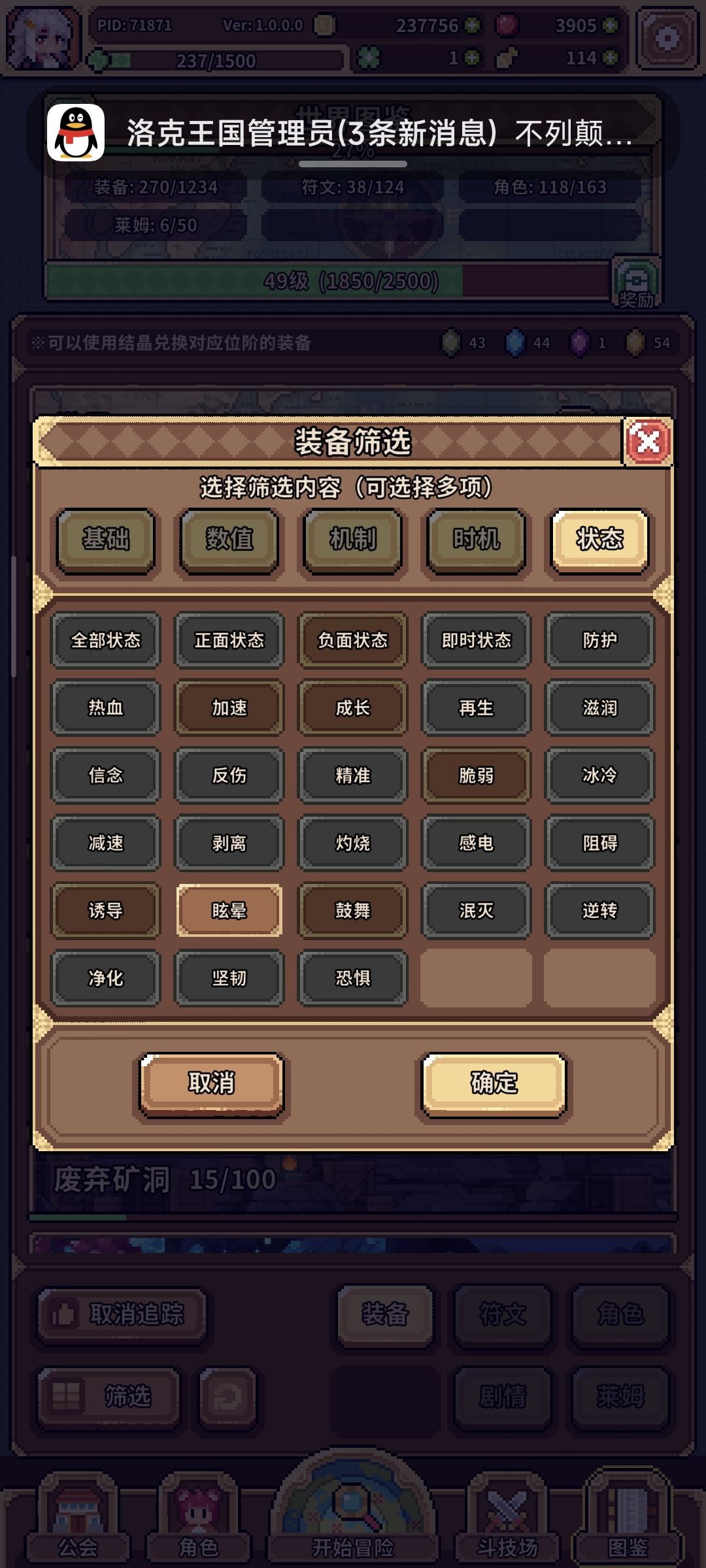
Task: Toggle the 脆弱 status filter
Action: 475,776
